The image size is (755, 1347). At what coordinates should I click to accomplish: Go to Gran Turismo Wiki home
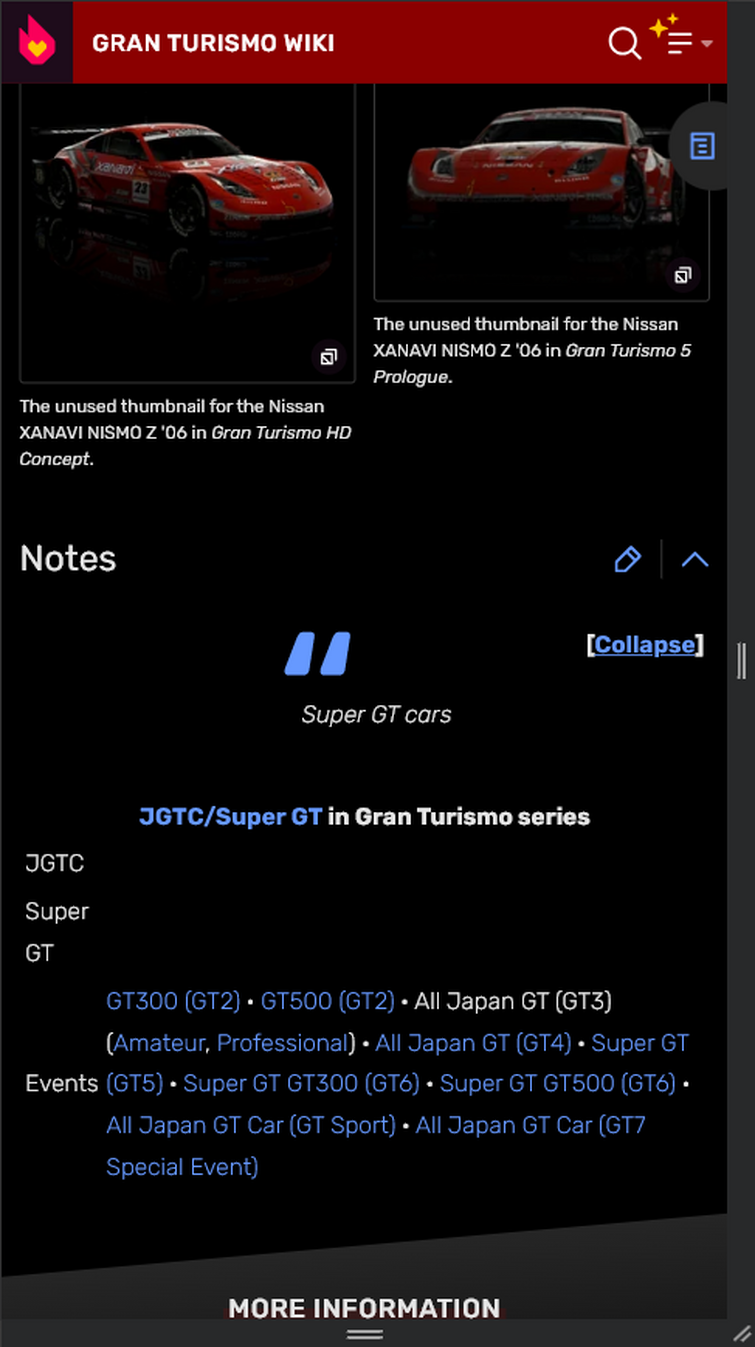pyautogui.click(x=213, y=43)
